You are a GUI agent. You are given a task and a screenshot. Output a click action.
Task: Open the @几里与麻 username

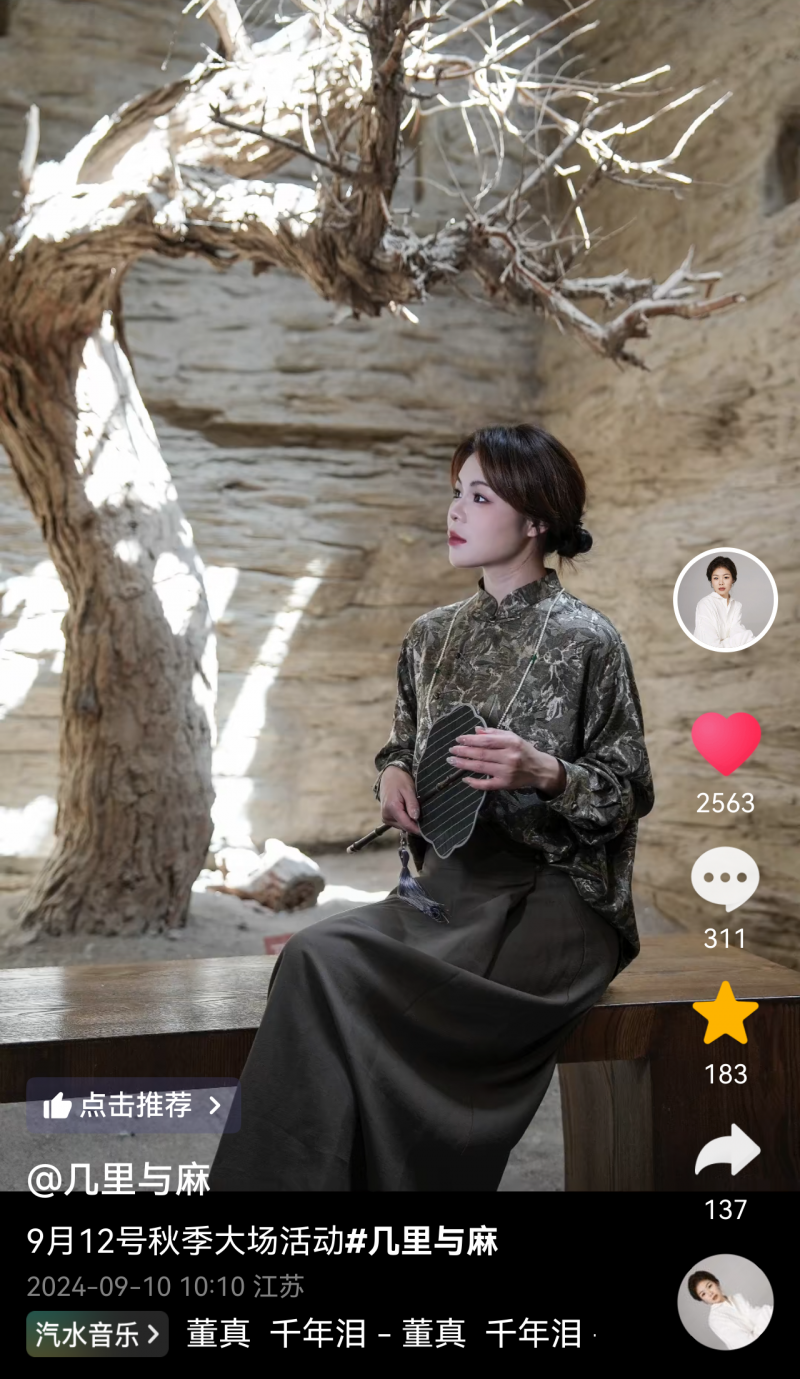tap(118, 1180)
